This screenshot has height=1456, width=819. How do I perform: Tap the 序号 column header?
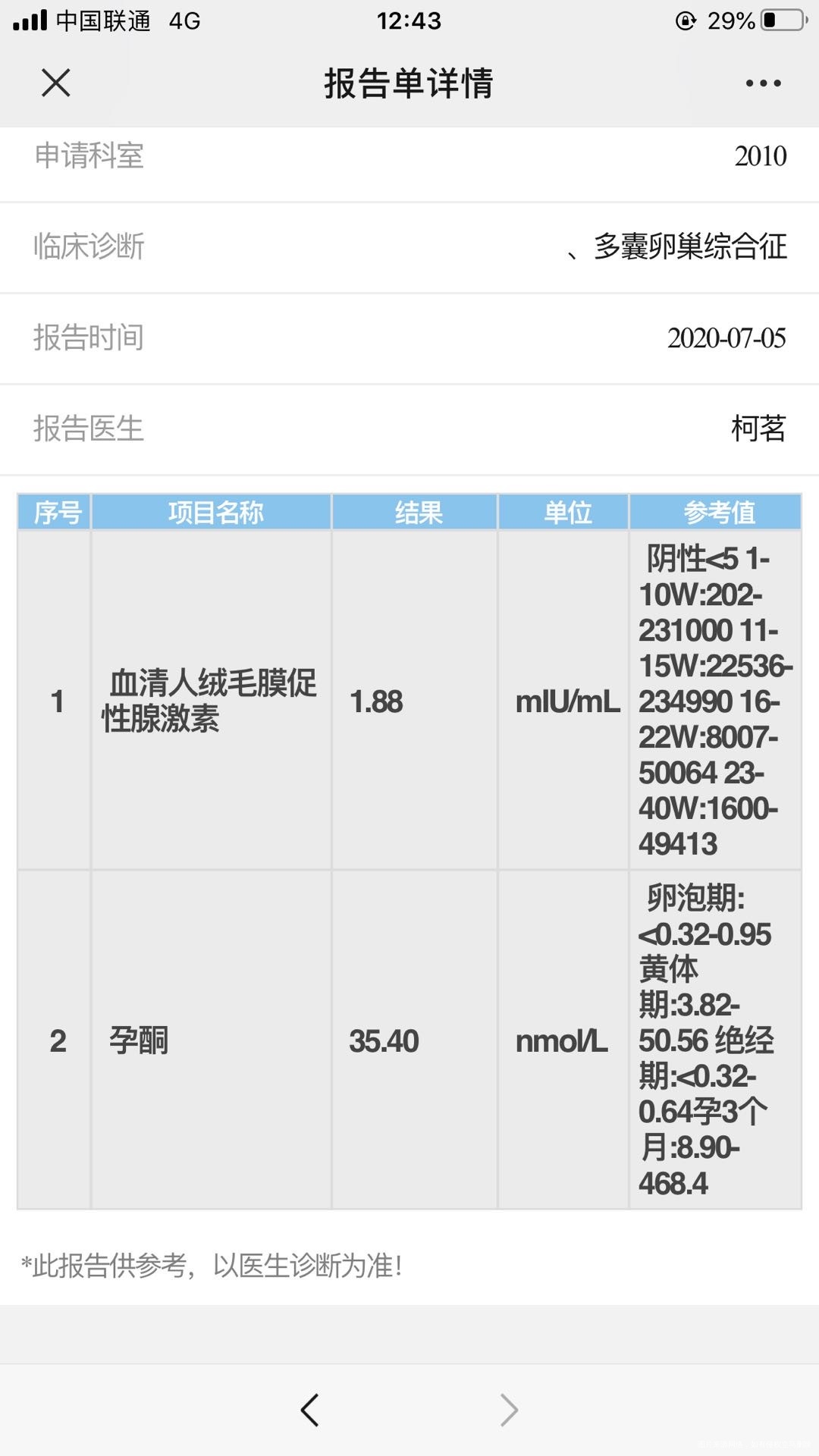tap(53, 513)
